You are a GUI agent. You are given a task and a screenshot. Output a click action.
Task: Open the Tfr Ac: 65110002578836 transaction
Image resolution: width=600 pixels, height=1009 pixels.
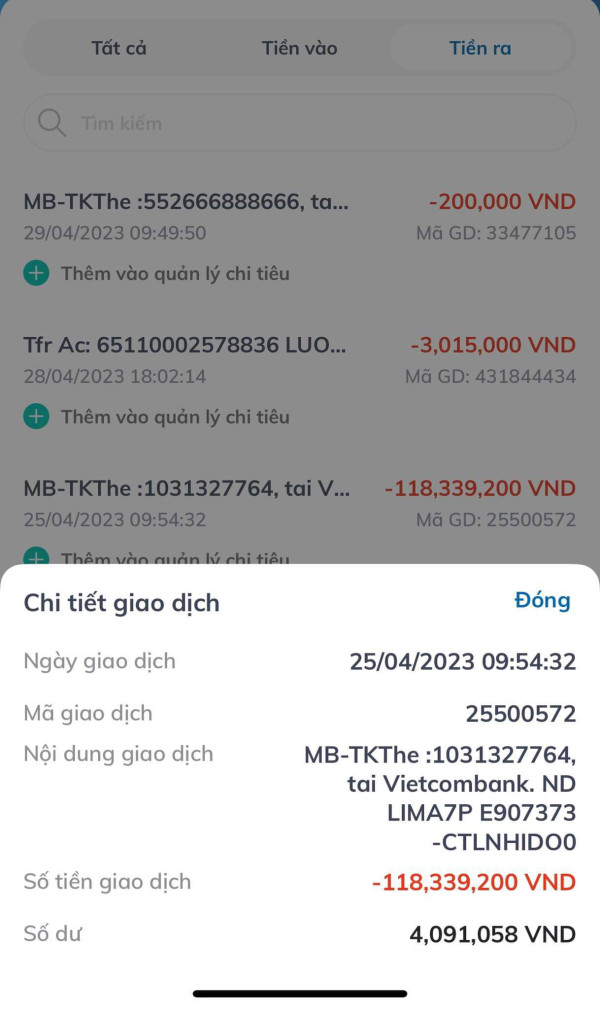click(299, 360)
